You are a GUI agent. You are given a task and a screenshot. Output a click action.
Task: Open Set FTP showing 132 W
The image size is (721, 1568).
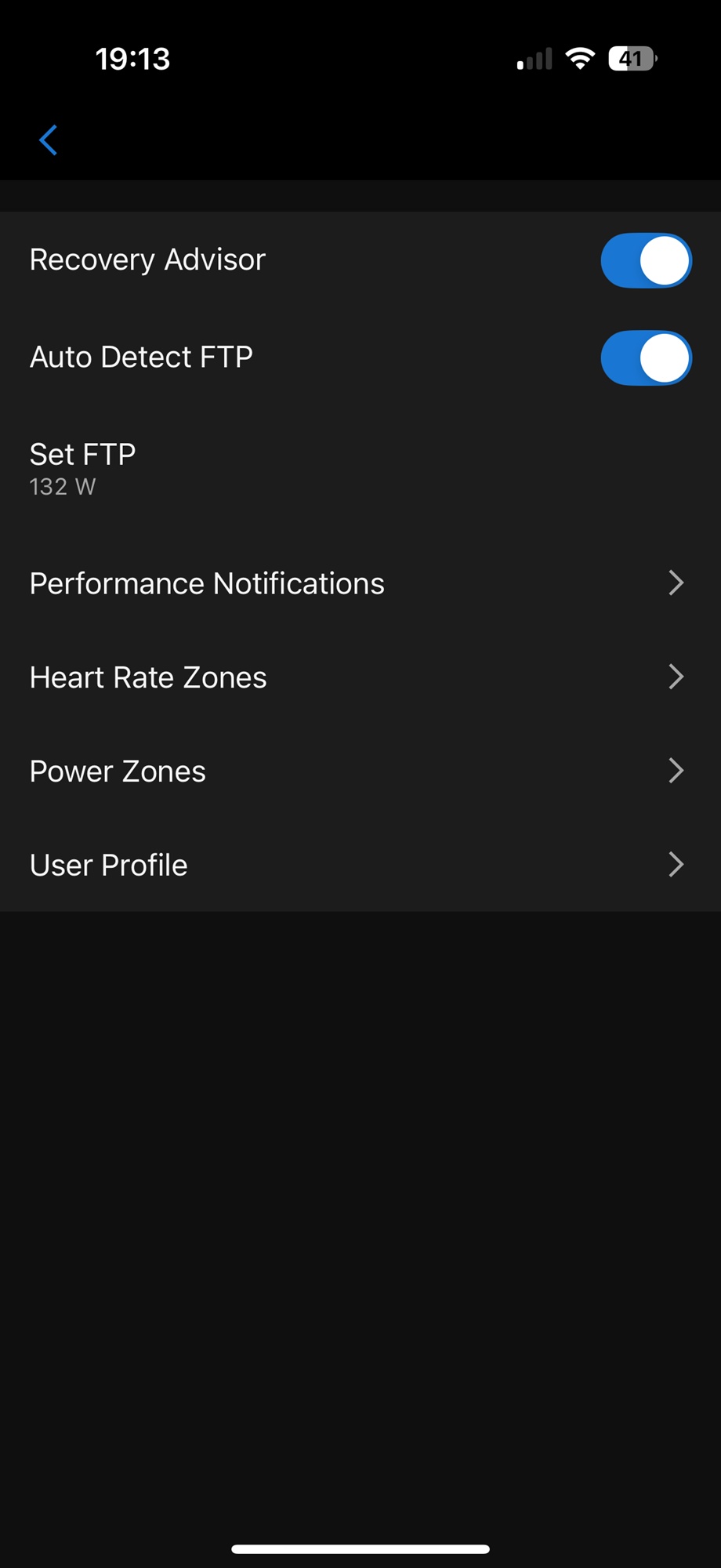tap(360, 469)
